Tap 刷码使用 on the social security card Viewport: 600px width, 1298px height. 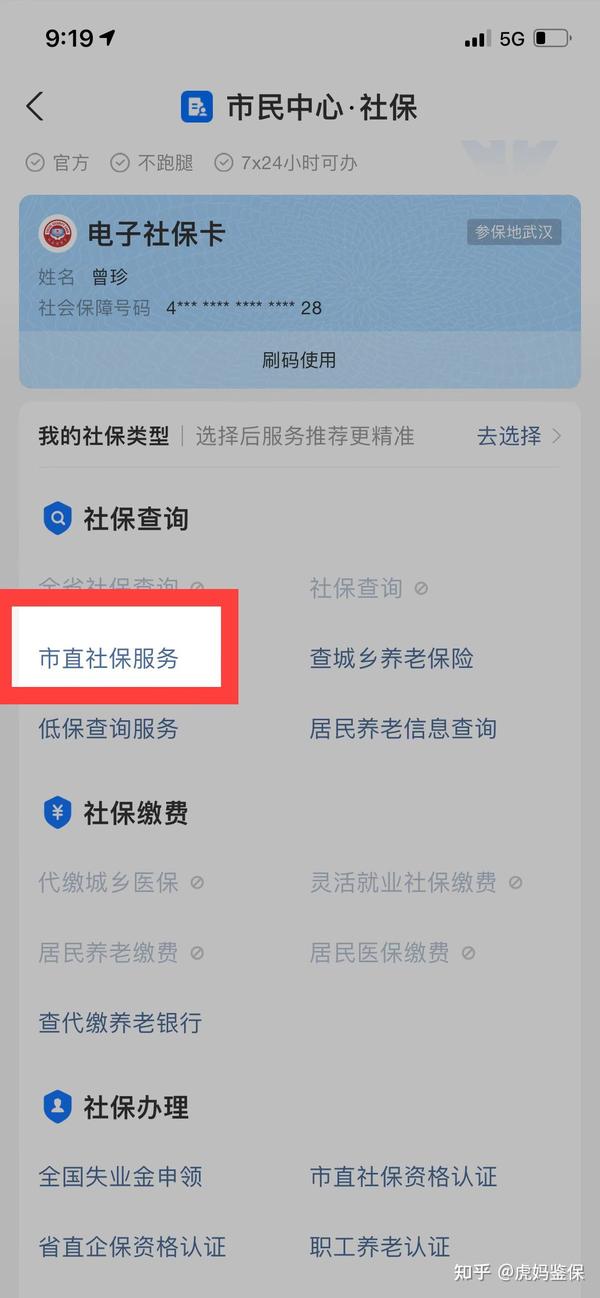tap(299, 360)
